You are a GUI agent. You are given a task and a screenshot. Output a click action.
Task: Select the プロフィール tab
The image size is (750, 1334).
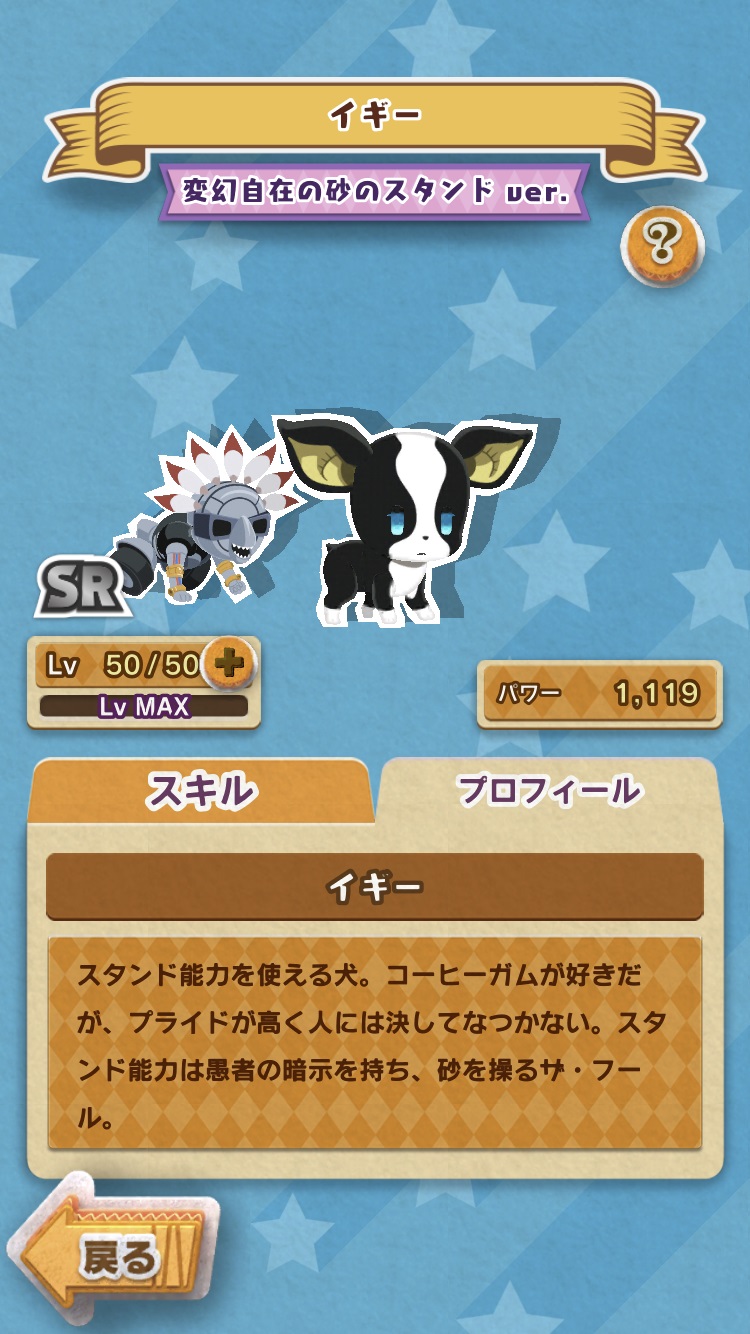tap(548, 790)
